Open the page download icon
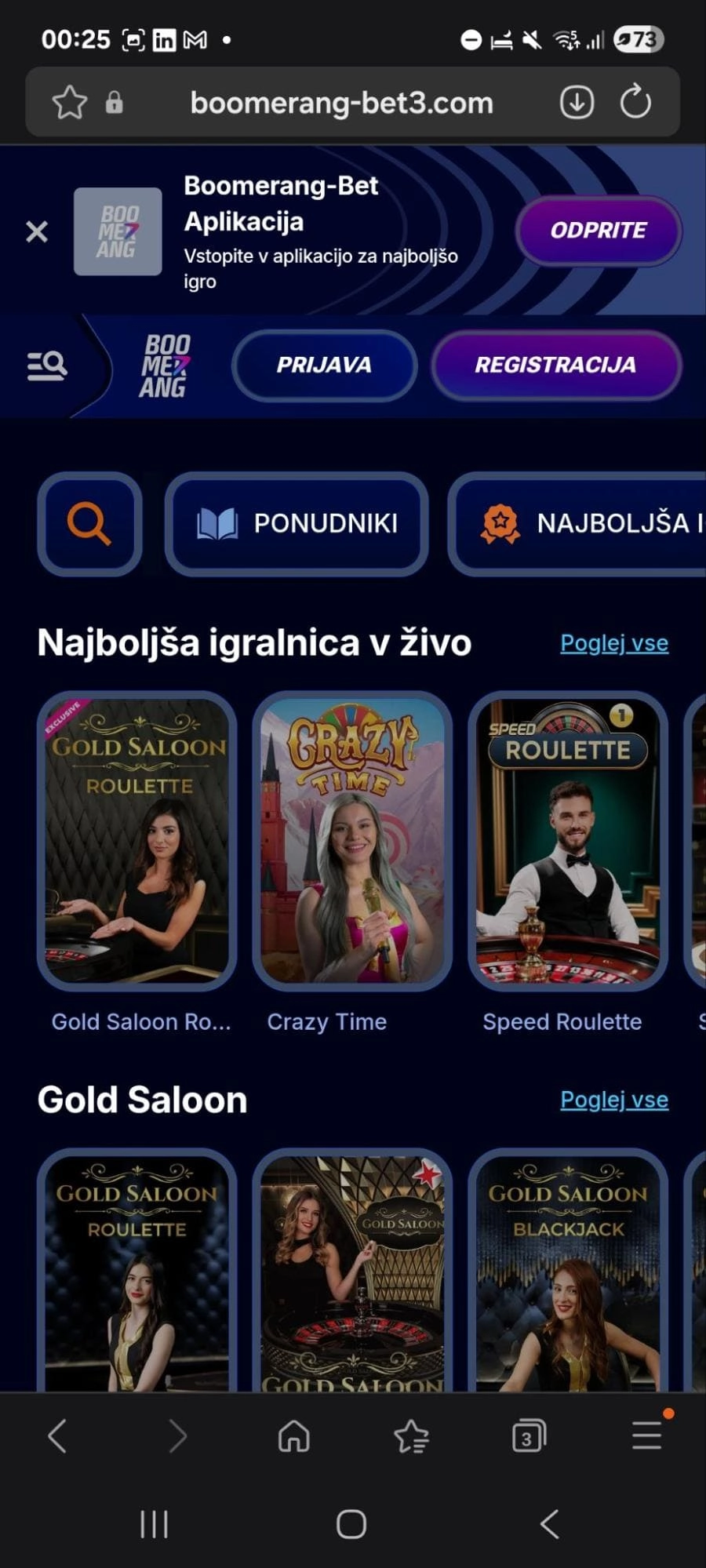Screen dimensions: 706x1568 point(578,102)
